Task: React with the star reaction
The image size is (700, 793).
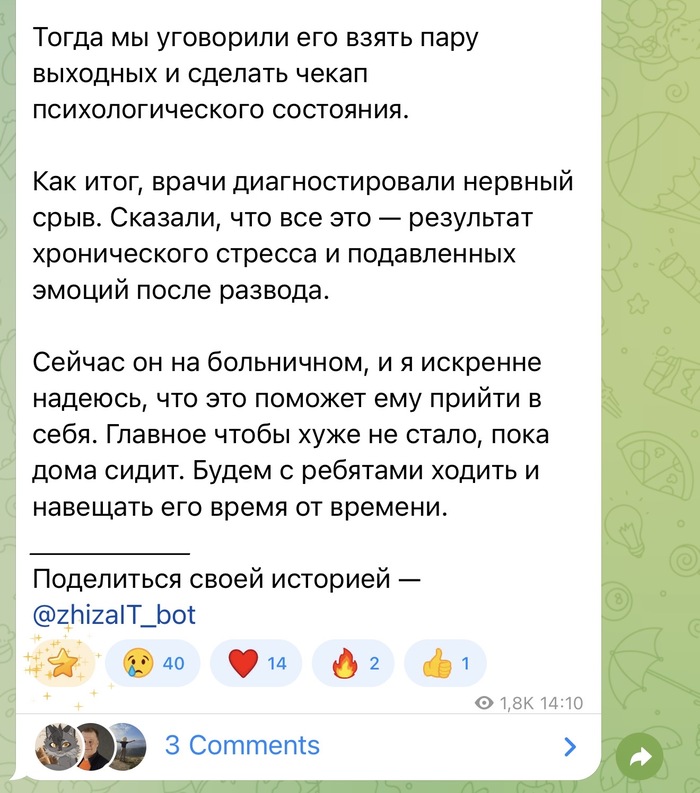Action: (64, 662)
